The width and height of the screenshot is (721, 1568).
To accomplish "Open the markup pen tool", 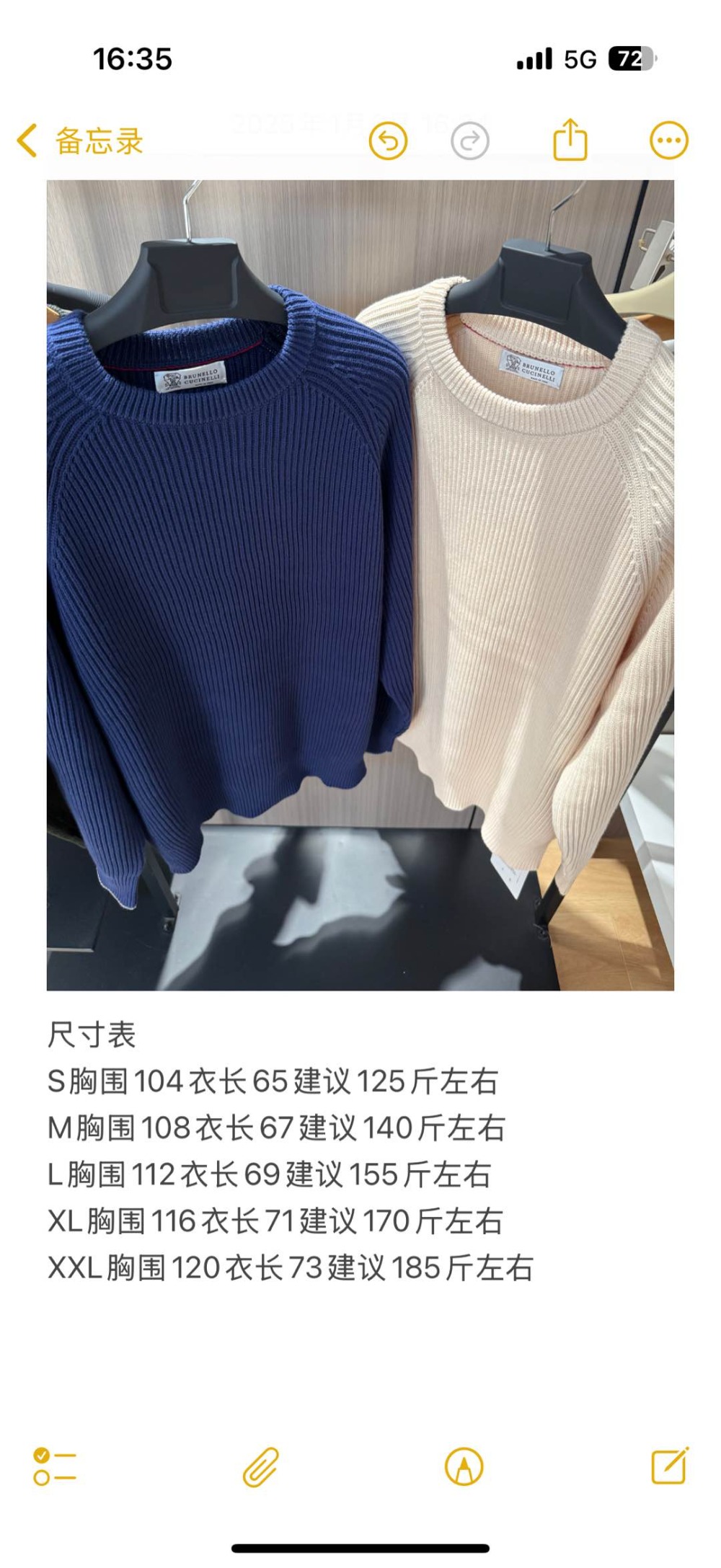I will click(464, 1468).
